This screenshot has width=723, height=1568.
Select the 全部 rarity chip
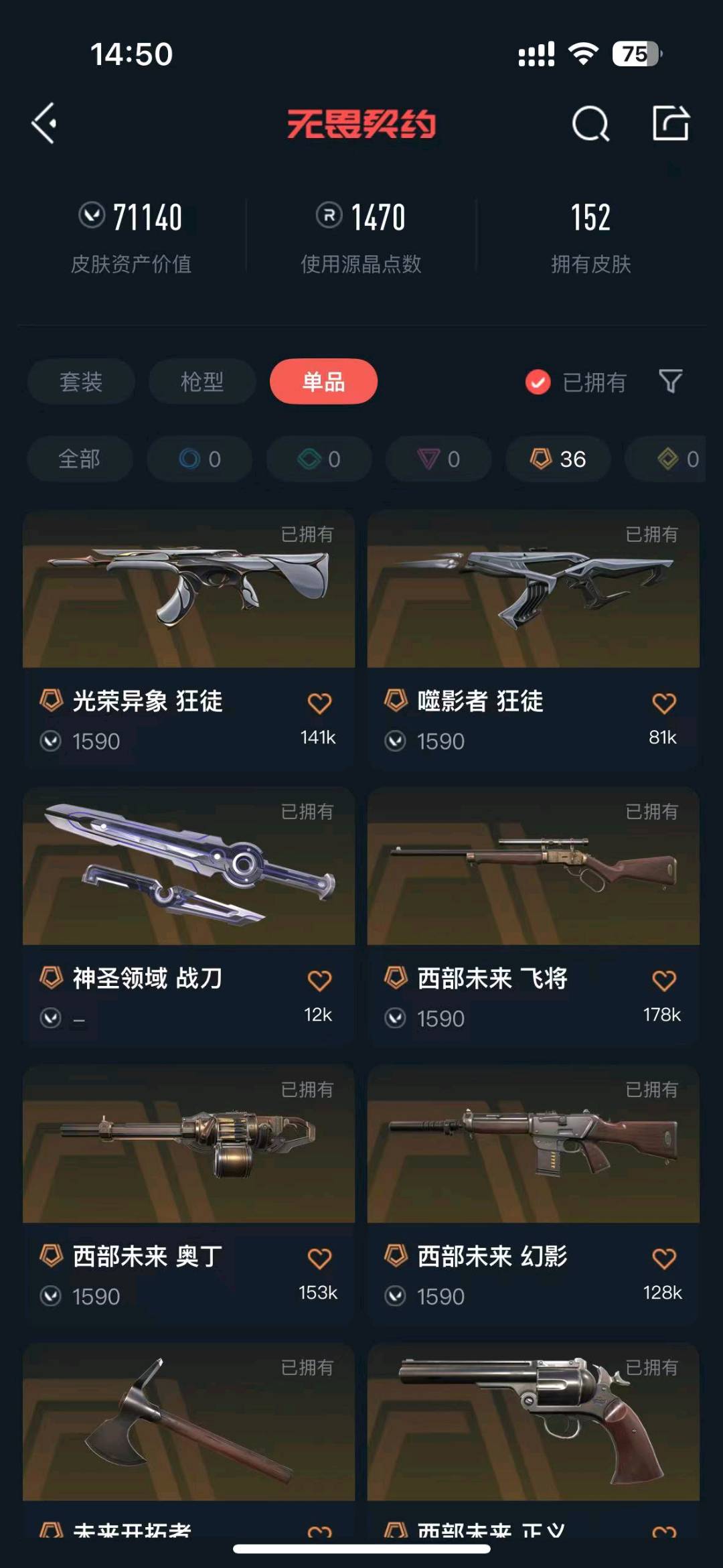[x=80, y=459]
